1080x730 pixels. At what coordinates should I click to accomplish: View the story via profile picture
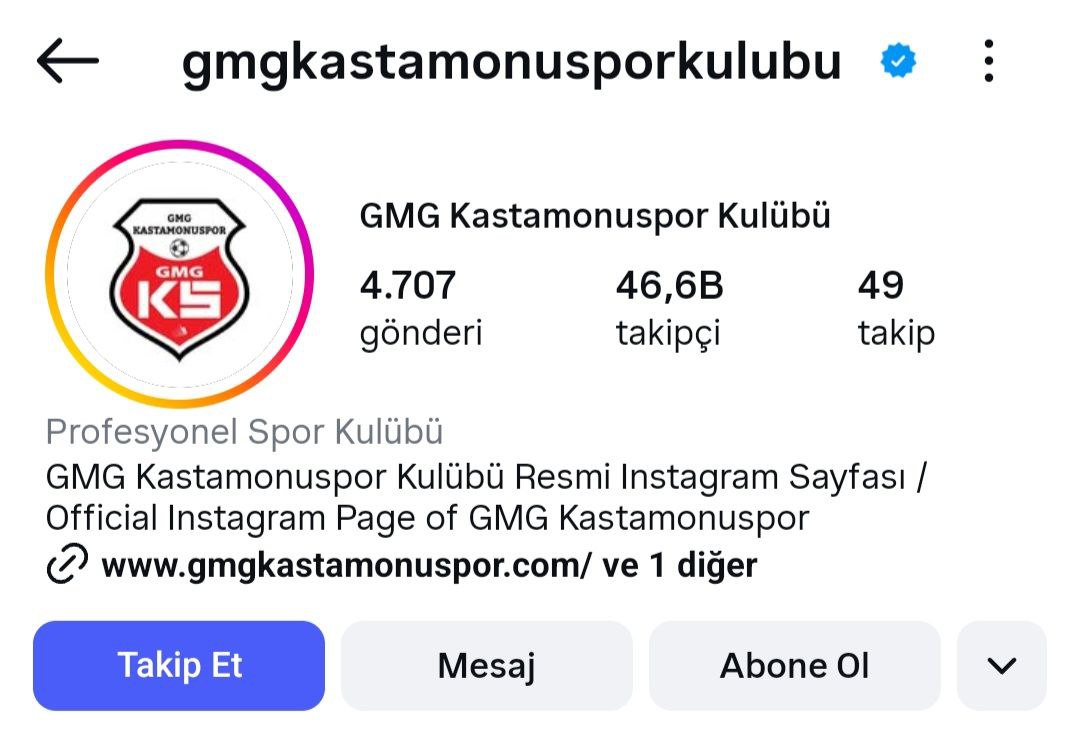(x=180, y=274)
